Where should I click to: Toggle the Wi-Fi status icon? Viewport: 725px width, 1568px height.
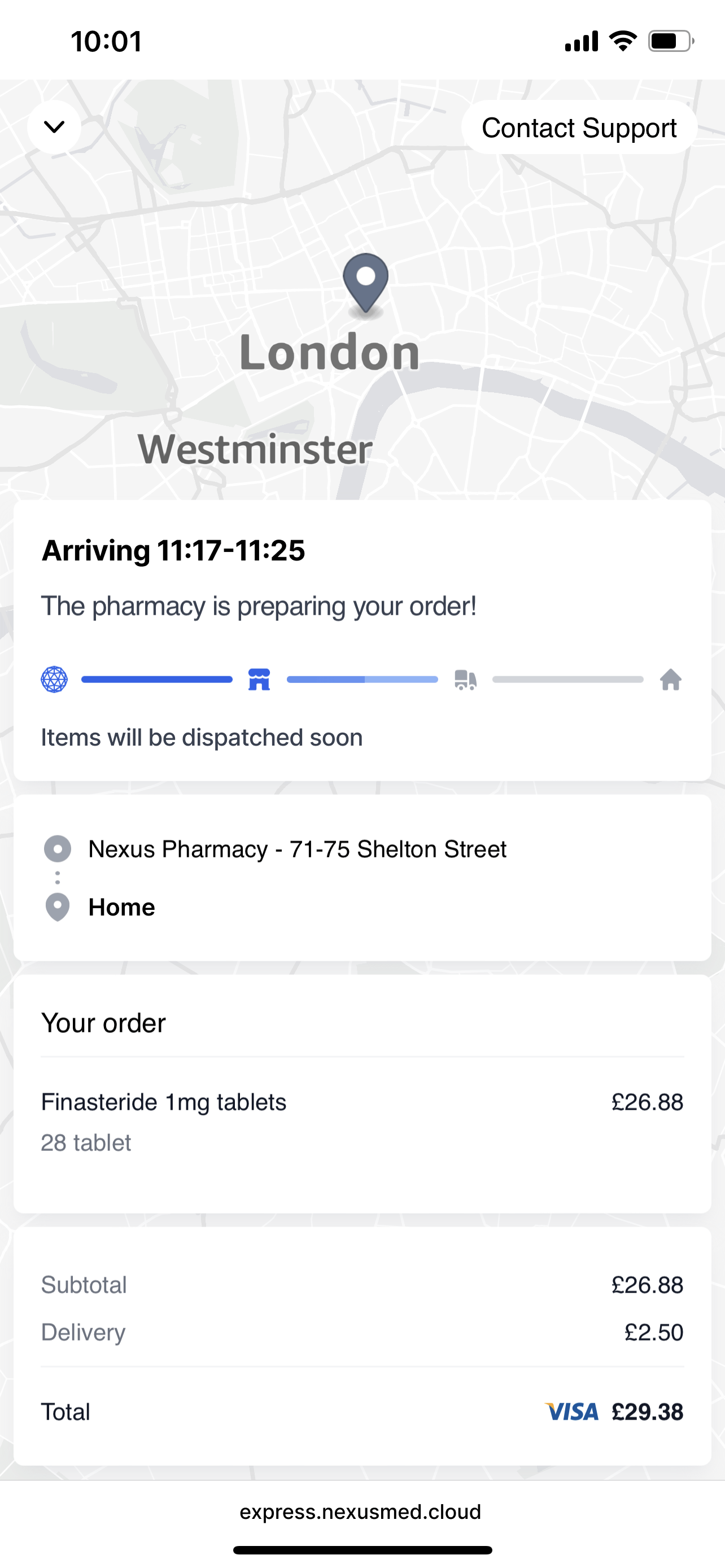pos(622,40)
